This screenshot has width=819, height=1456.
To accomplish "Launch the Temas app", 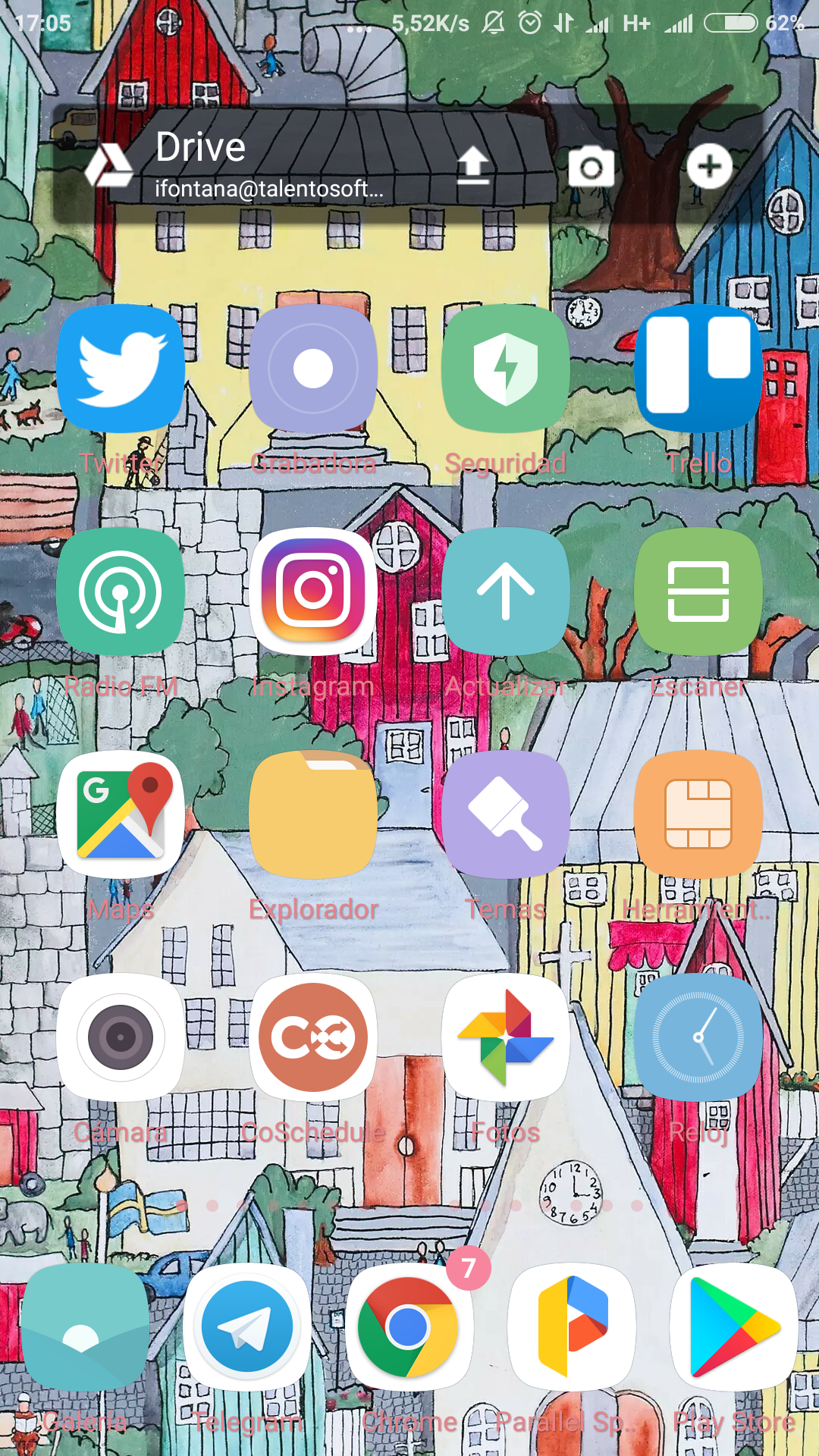I will tap(506, 815).
